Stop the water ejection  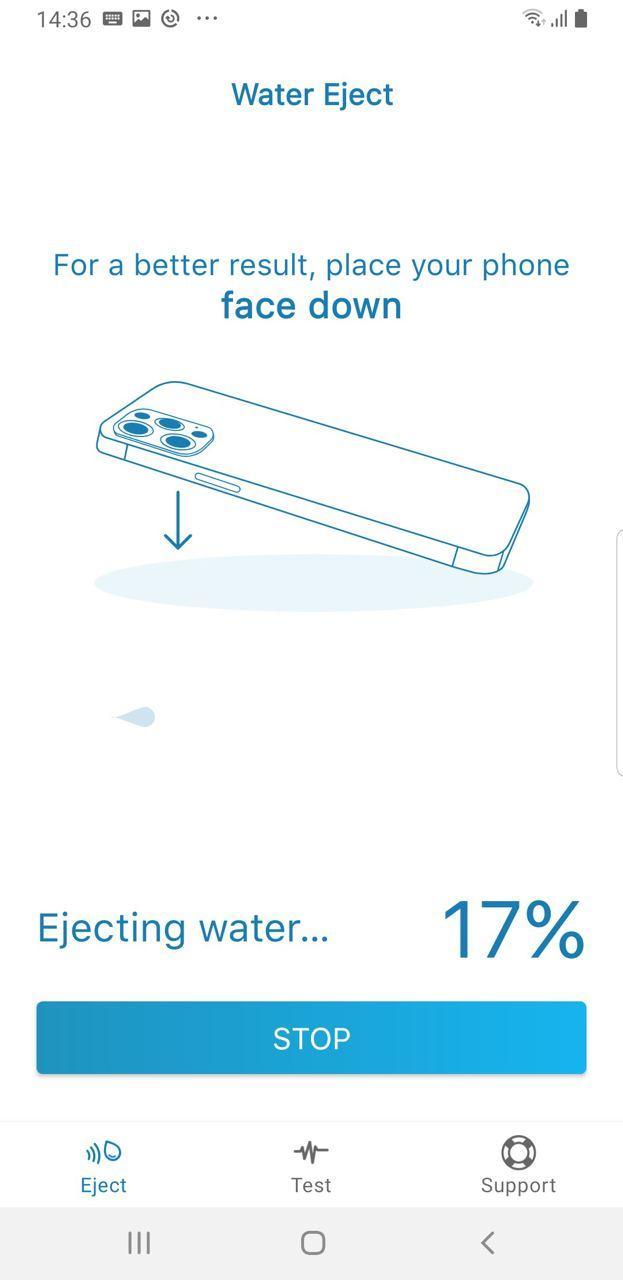pos(311,1038)
